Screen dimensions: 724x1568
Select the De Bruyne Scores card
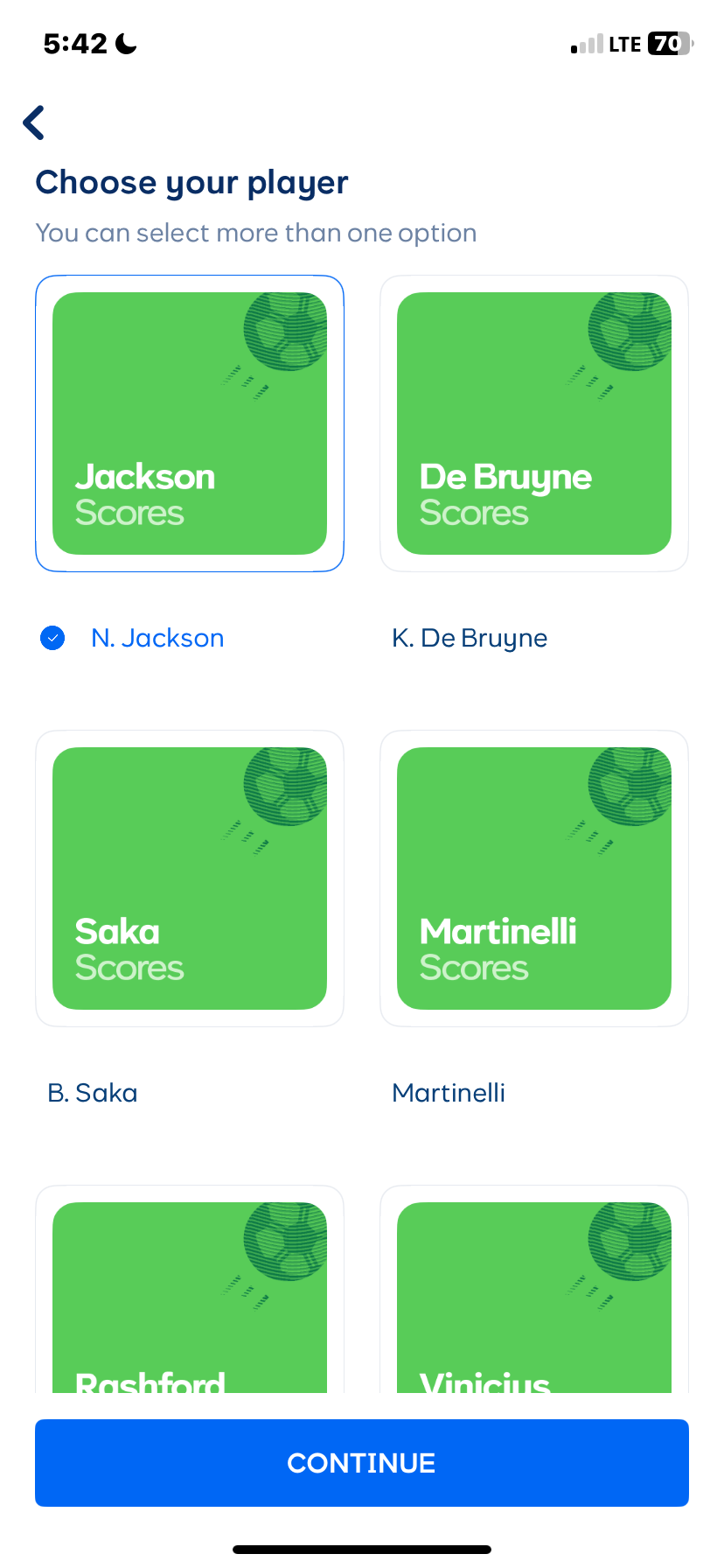tap(534, 423)
